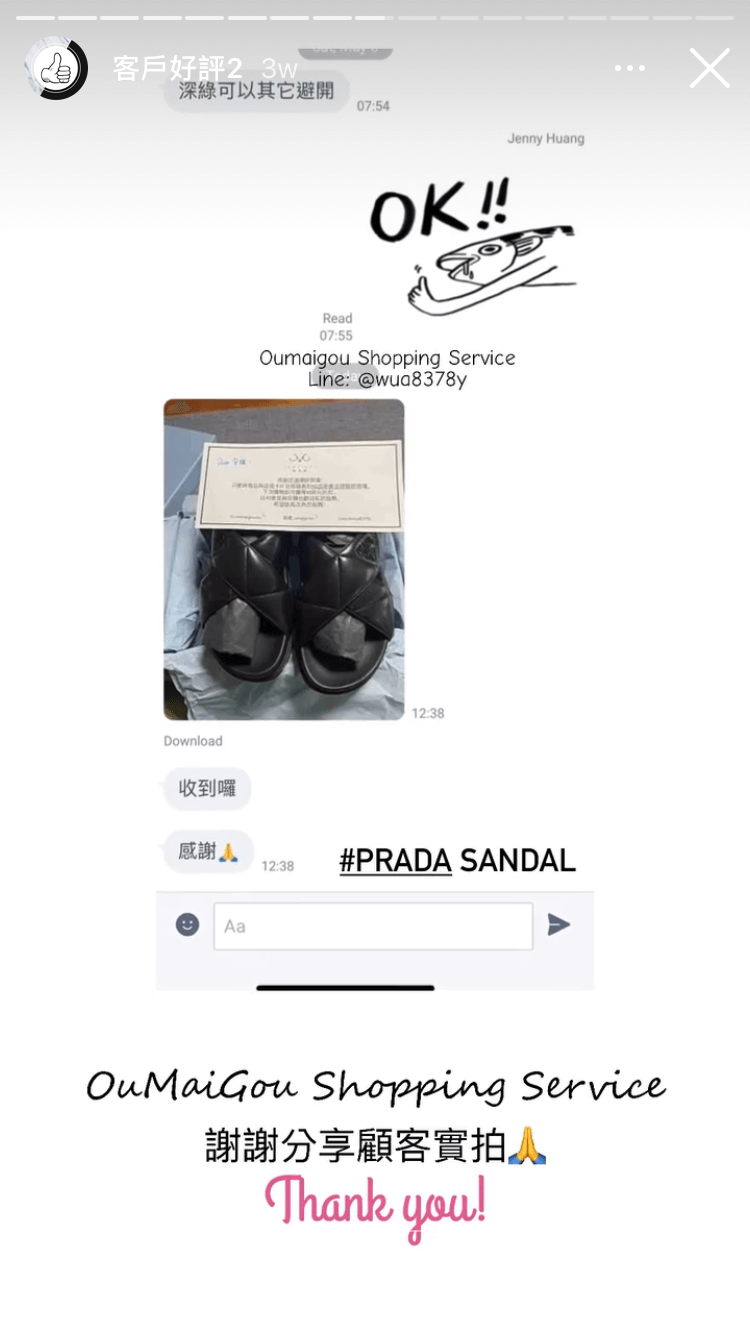Screen dimensions: 750x1334
Task: Open the #PRADA hashtag
Action: tap(396, 860)
